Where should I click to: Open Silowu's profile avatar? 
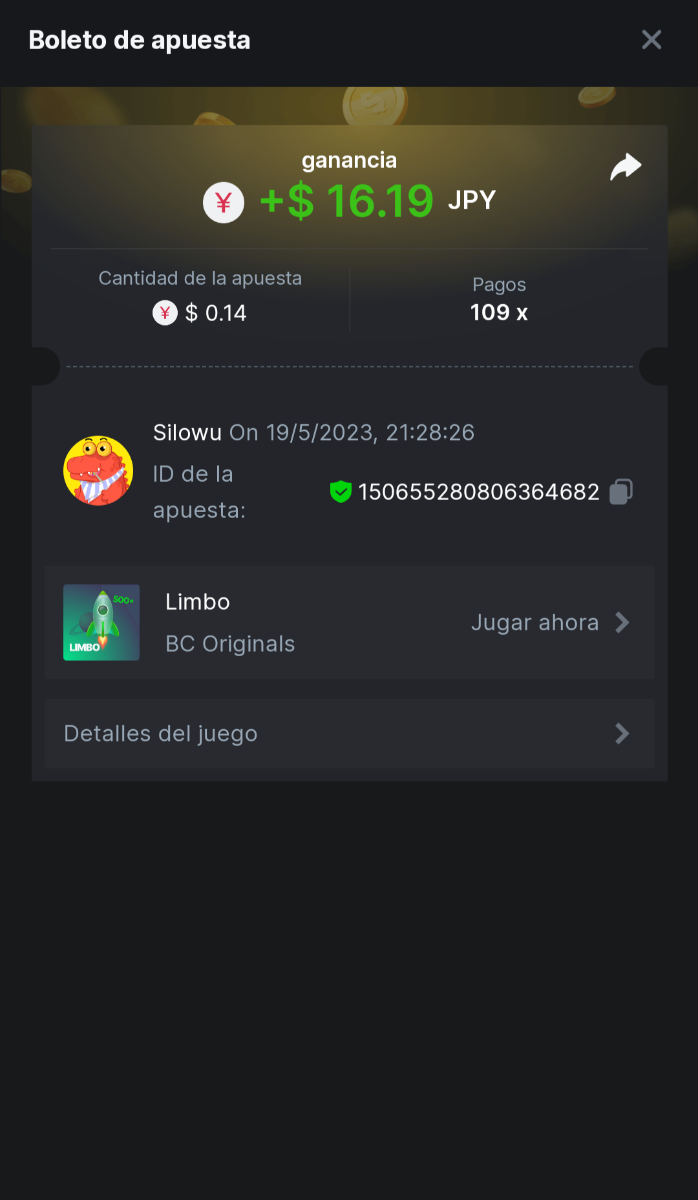pyautogui.click(x=98, y=470)
